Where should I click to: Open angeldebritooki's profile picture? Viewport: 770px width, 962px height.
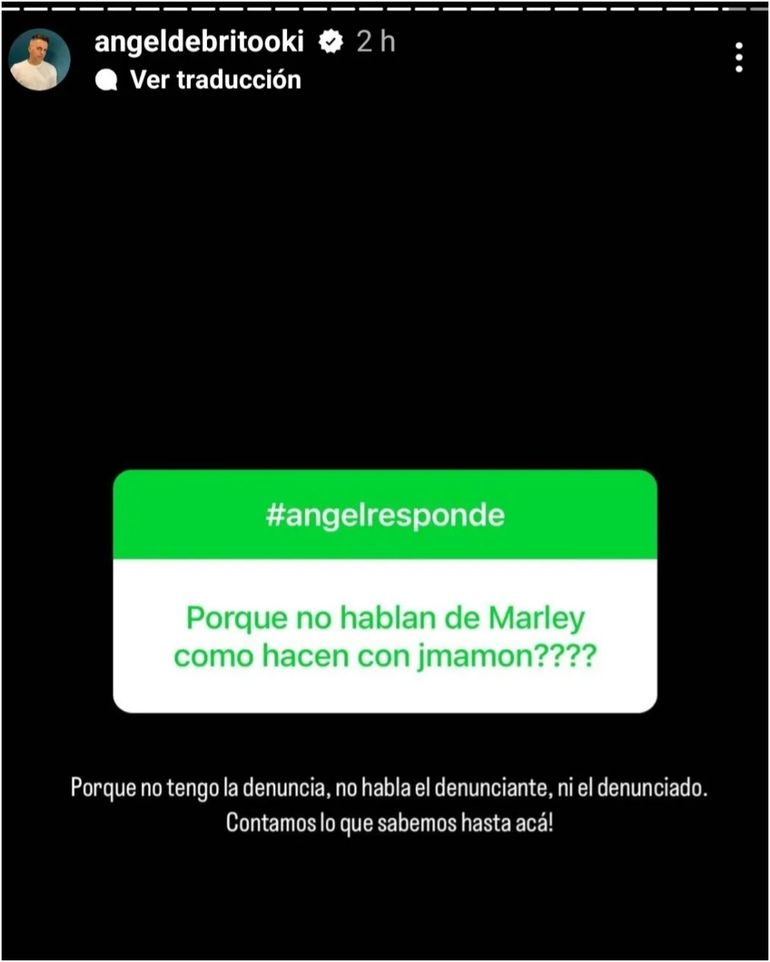(x=39, y=60)
